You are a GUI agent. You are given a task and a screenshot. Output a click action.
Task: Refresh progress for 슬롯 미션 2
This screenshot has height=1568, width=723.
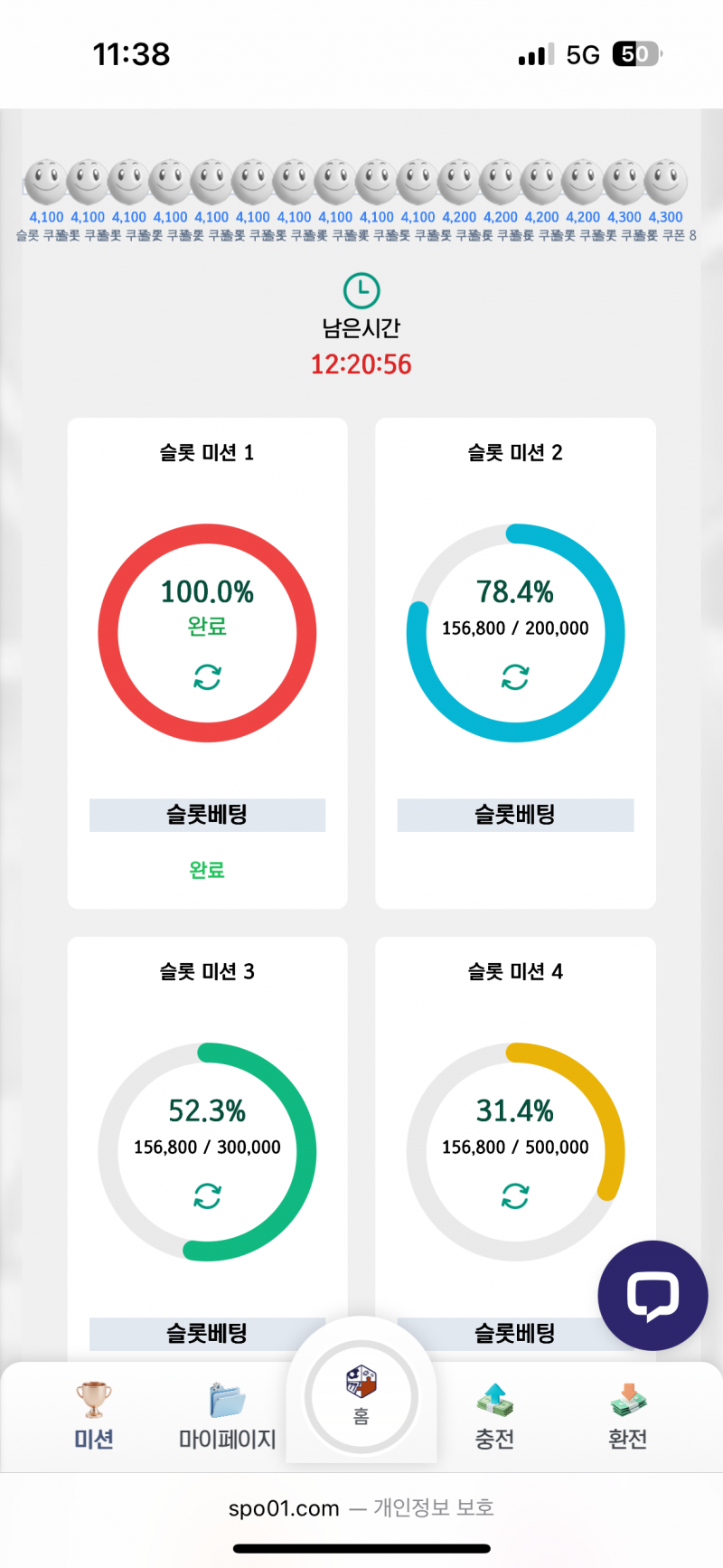click(x=515, y=677)
